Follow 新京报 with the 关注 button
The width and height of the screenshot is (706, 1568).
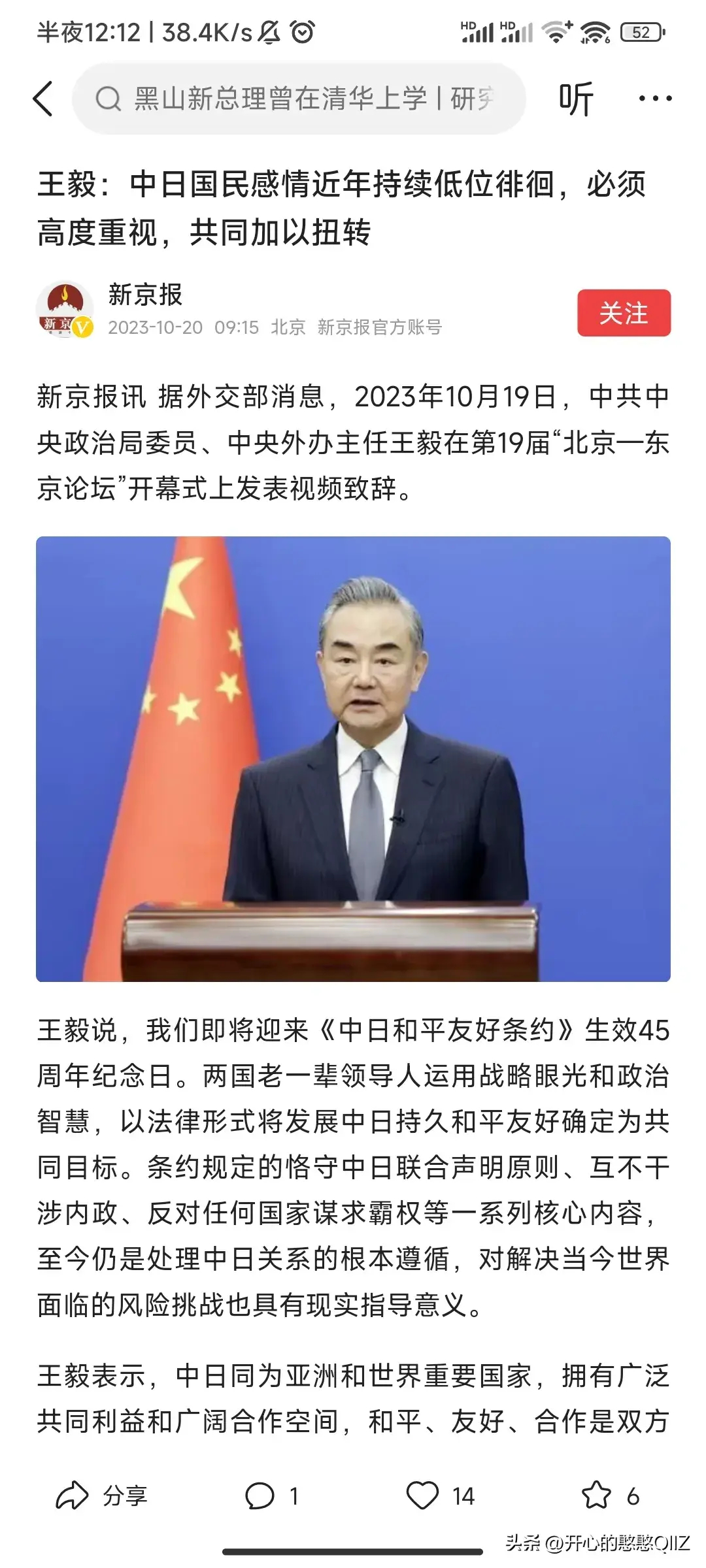pyautogui.click(x=624, y=313)
